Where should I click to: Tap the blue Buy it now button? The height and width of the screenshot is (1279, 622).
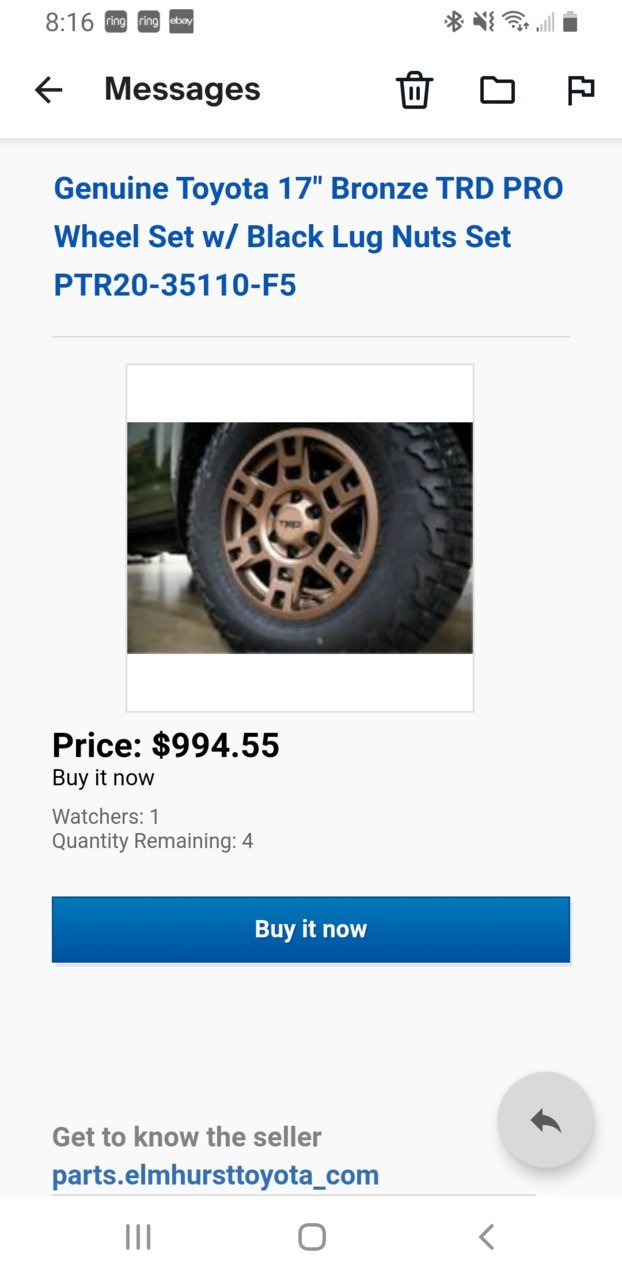(x=311, y=929)
